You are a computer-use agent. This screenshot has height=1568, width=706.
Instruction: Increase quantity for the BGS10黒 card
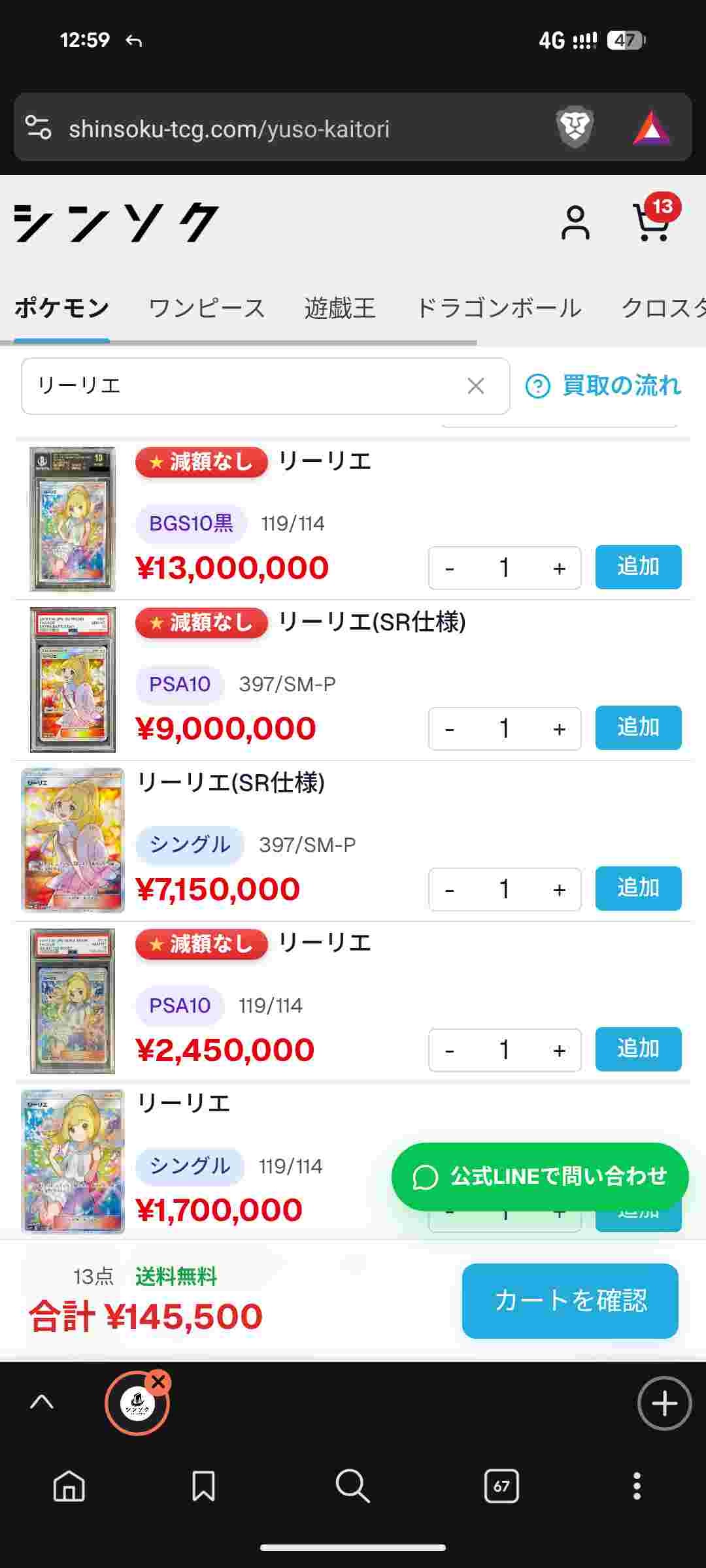pos(559,568)
